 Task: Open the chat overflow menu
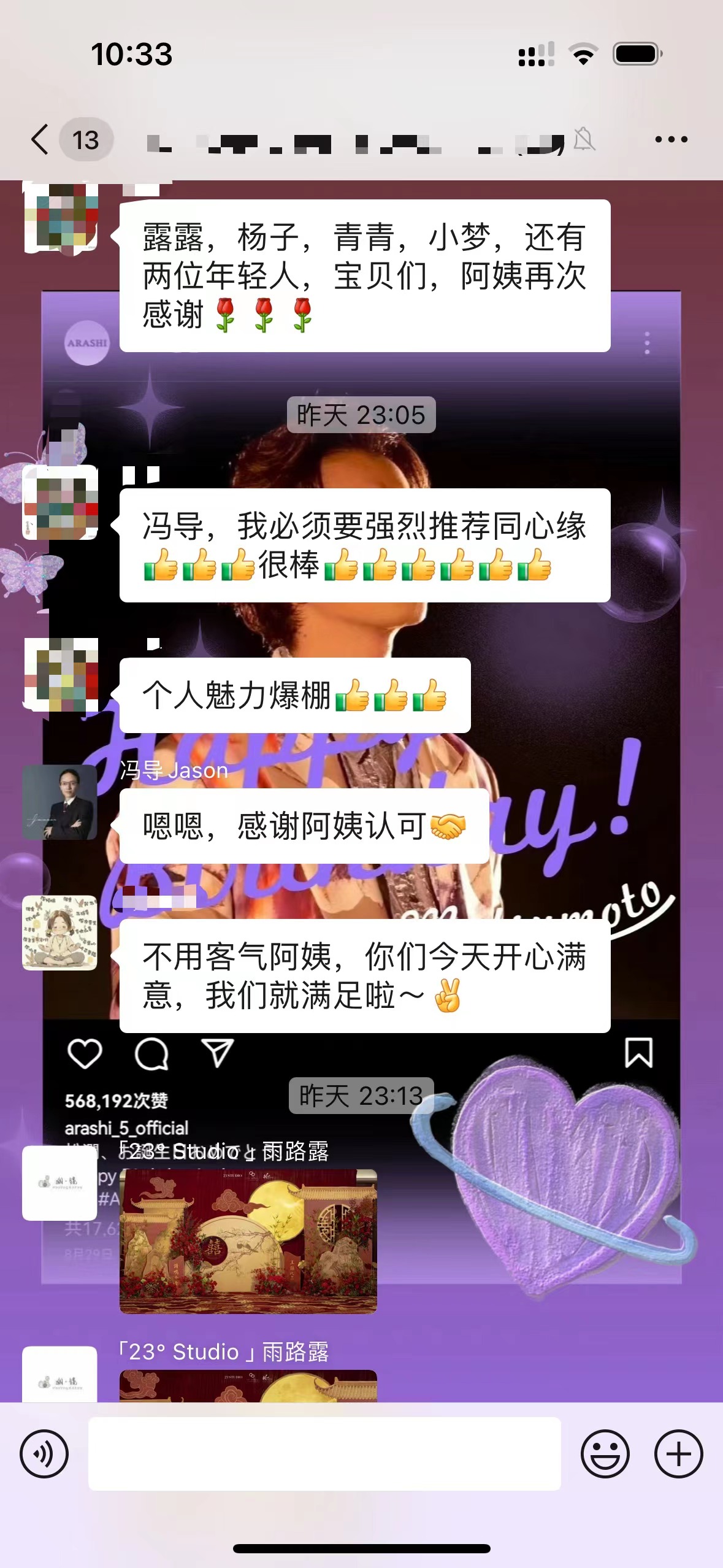[x=671, y=140]
